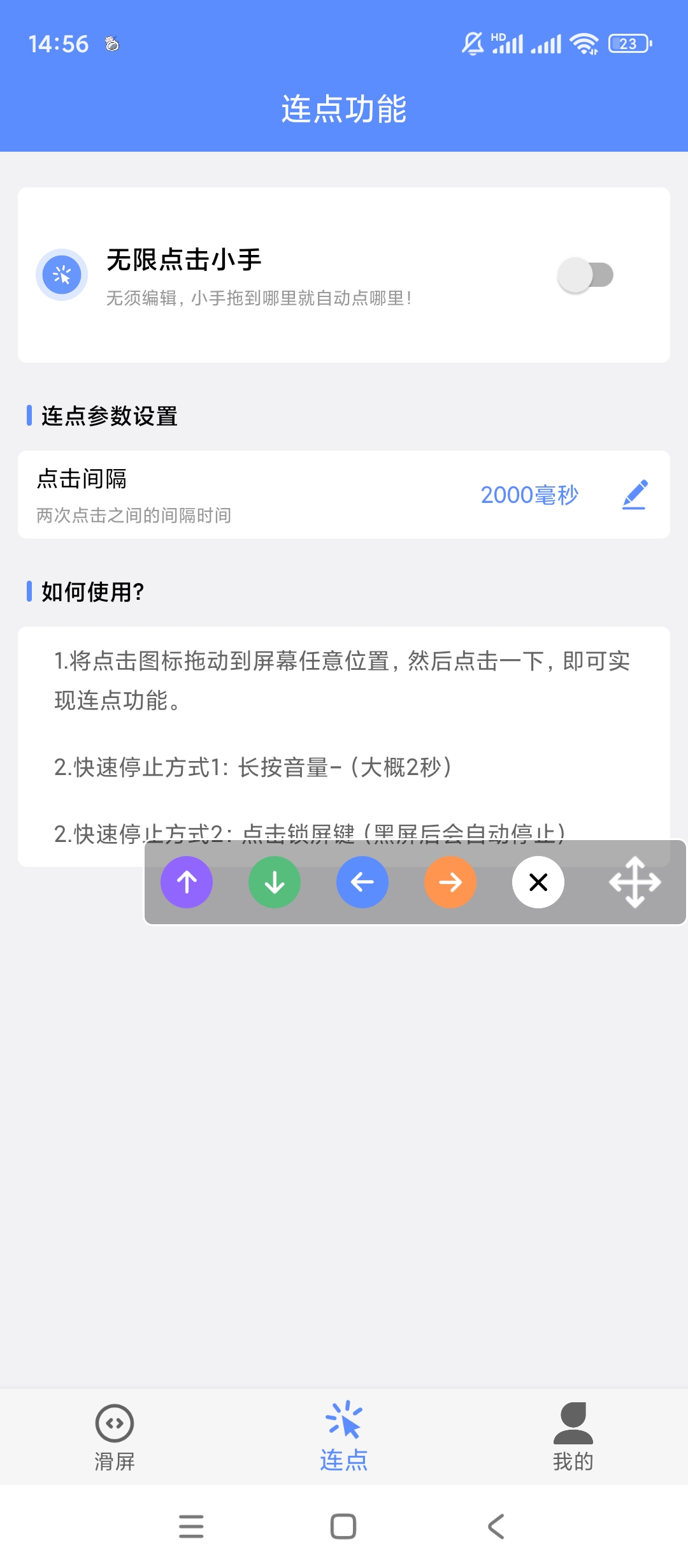Screen dimensions: 688x1568
Task: Tap the blue left arrow button
Action: pyautogui.click(x=362, y=882)
